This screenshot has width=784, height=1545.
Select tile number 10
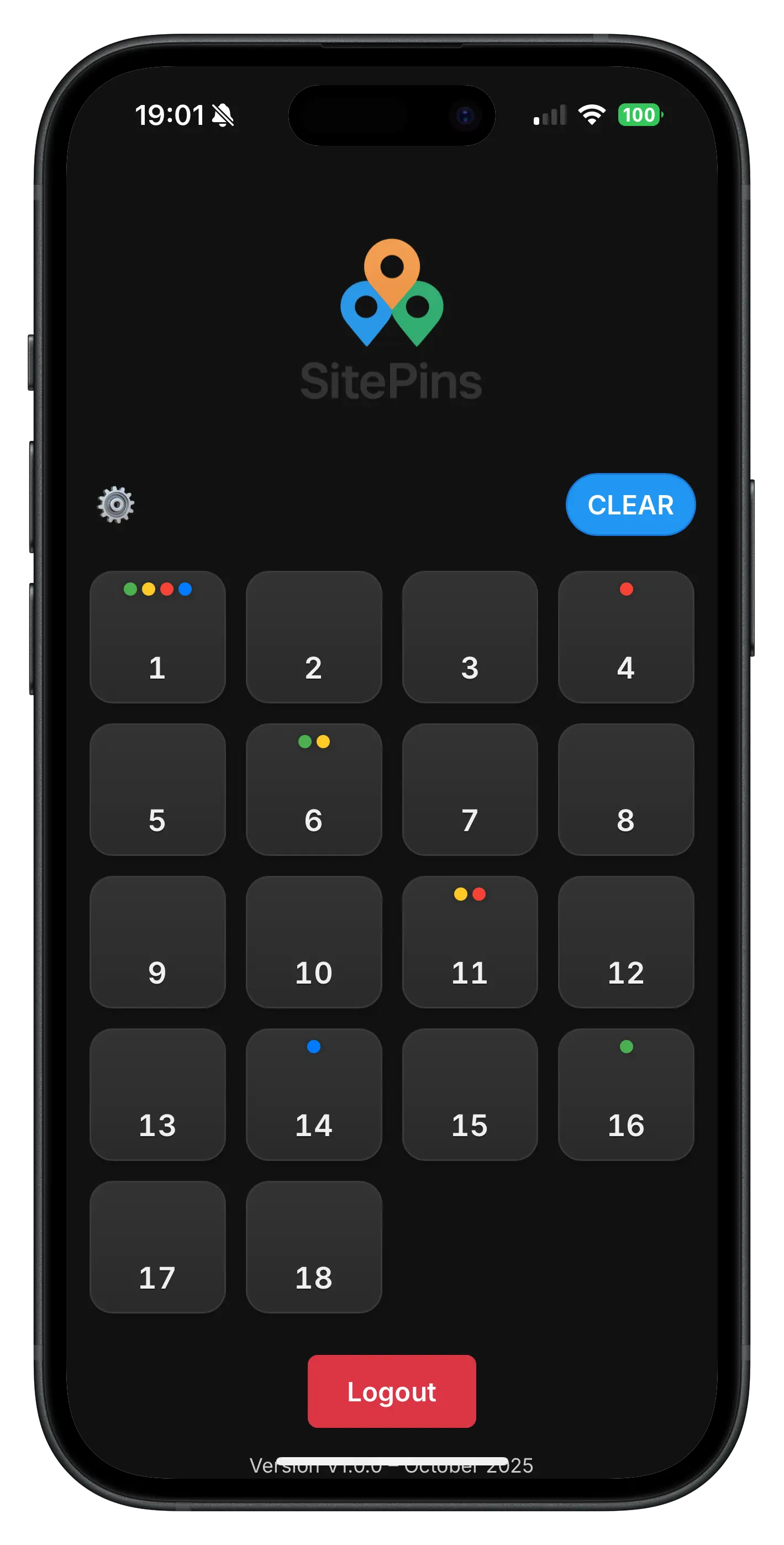pos(314,942)
